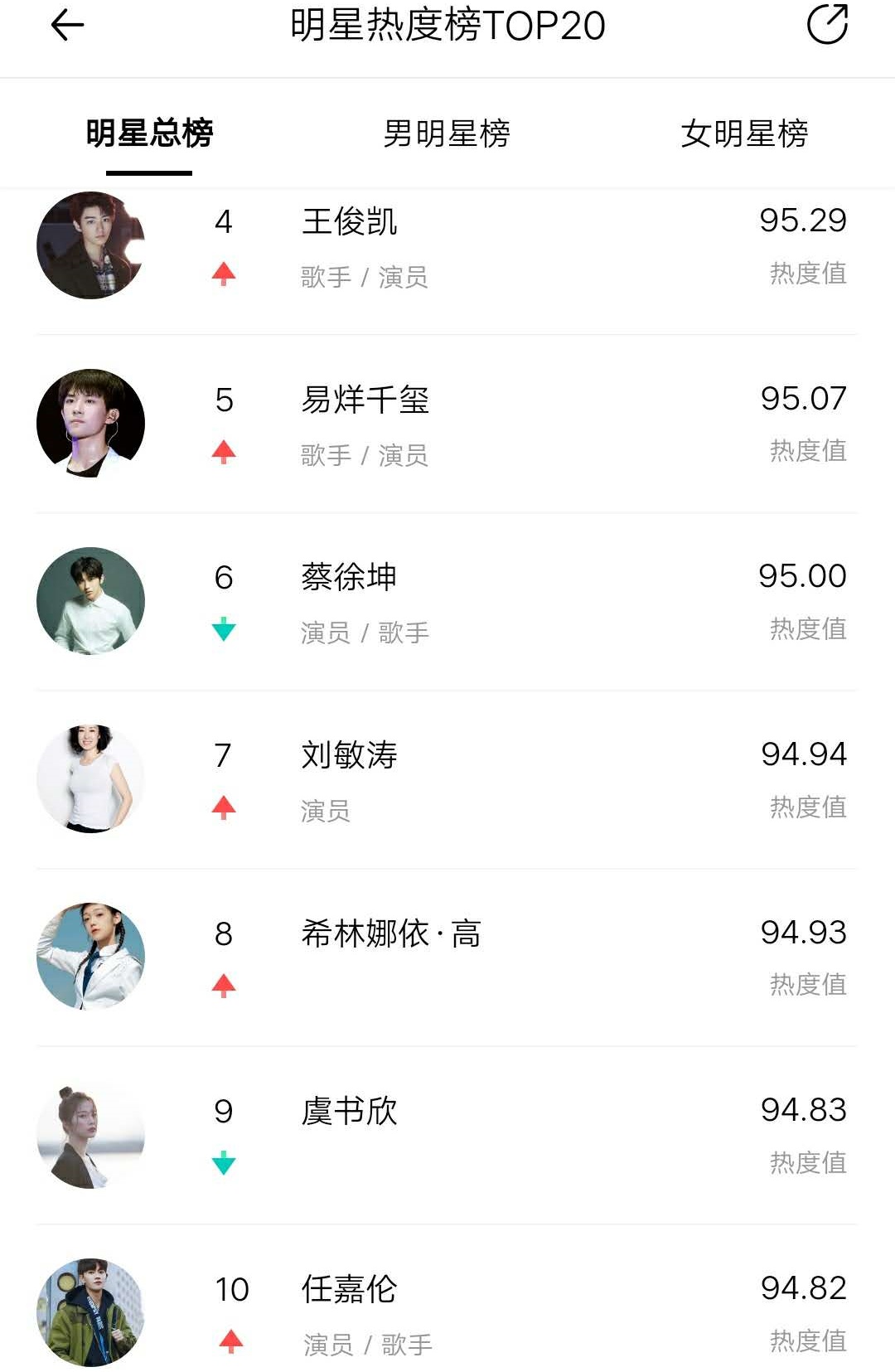Open the 女明星榜 tab

(743, 133)
